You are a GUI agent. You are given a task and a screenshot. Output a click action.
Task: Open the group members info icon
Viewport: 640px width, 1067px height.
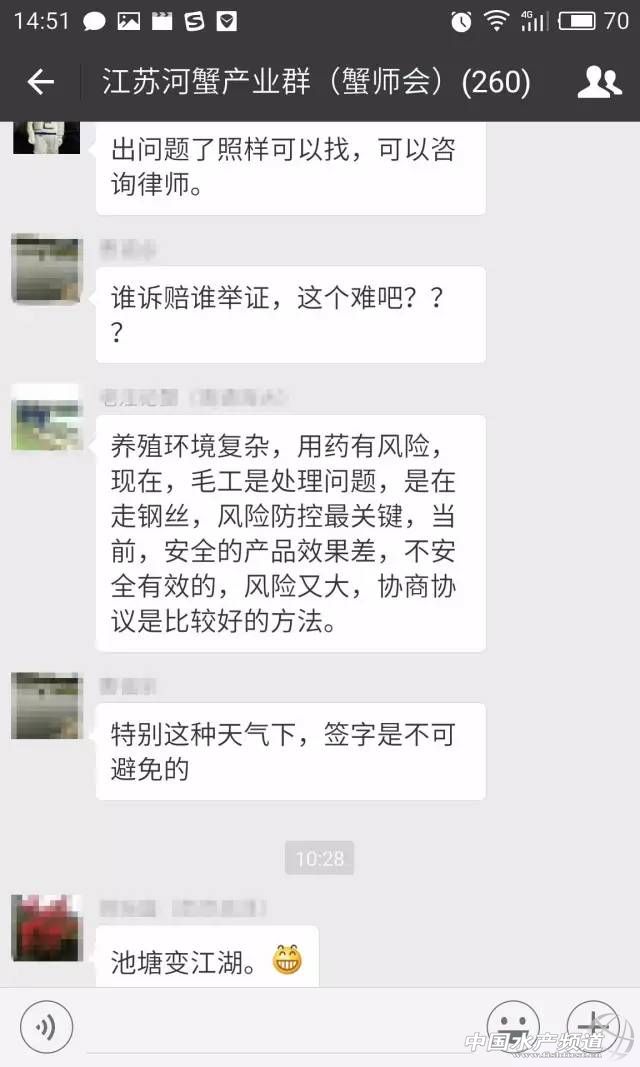(x=599, y=82)
